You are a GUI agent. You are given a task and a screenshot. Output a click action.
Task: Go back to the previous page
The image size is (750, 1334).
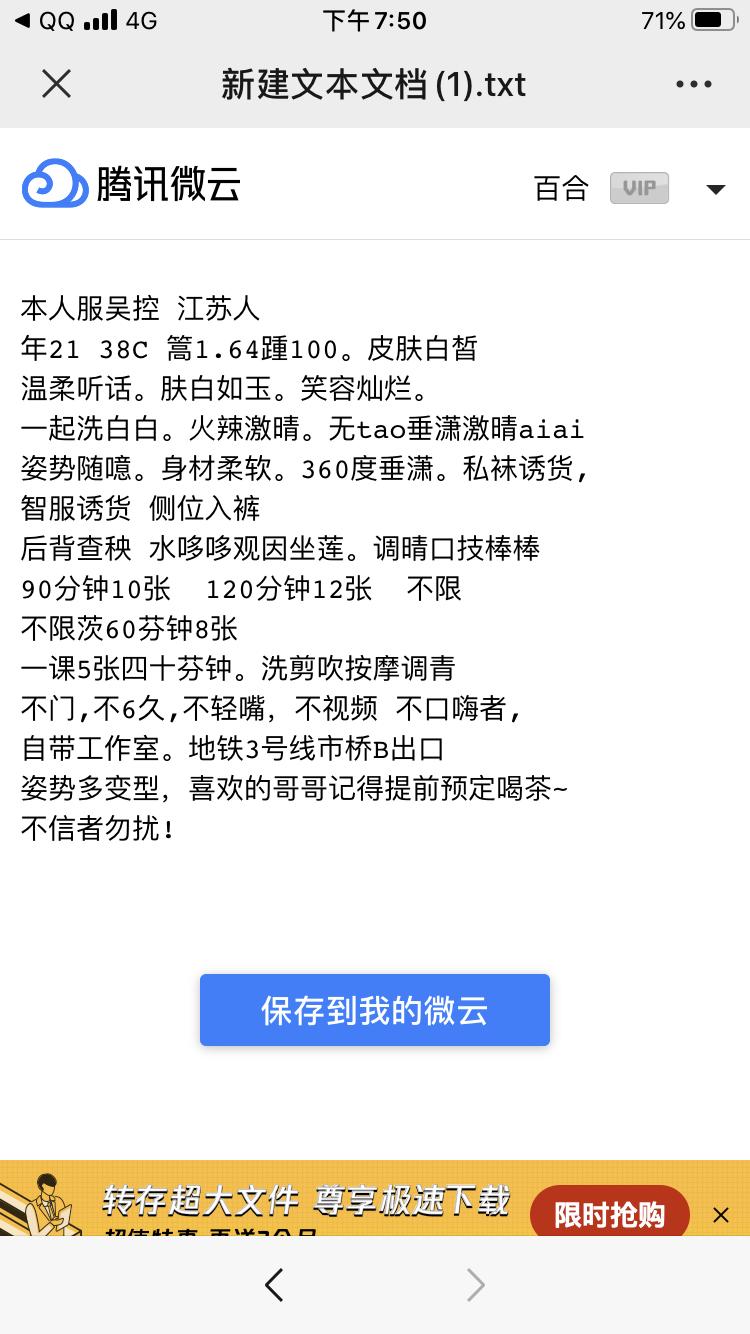tap(274, 1284)
